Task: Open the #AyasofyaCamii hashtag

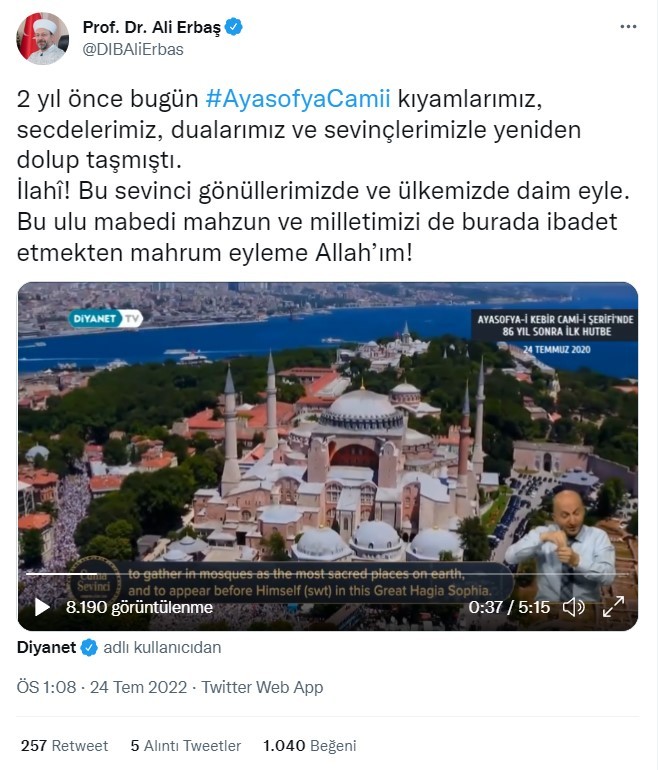Action: (297, 101)
